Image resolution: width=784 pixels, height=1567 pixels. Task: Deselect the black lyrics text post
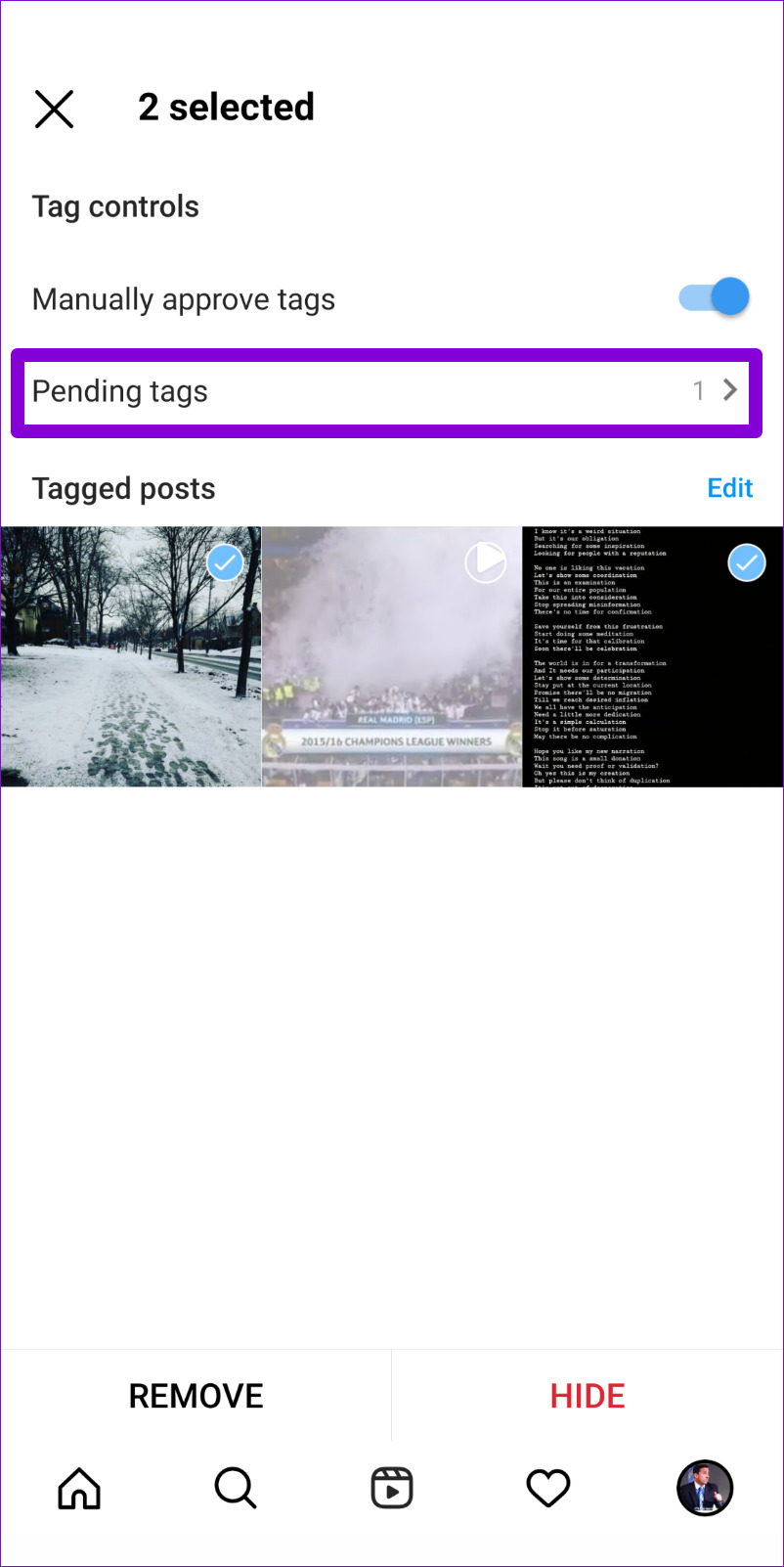pyautogui.click(x=652, y=656)
